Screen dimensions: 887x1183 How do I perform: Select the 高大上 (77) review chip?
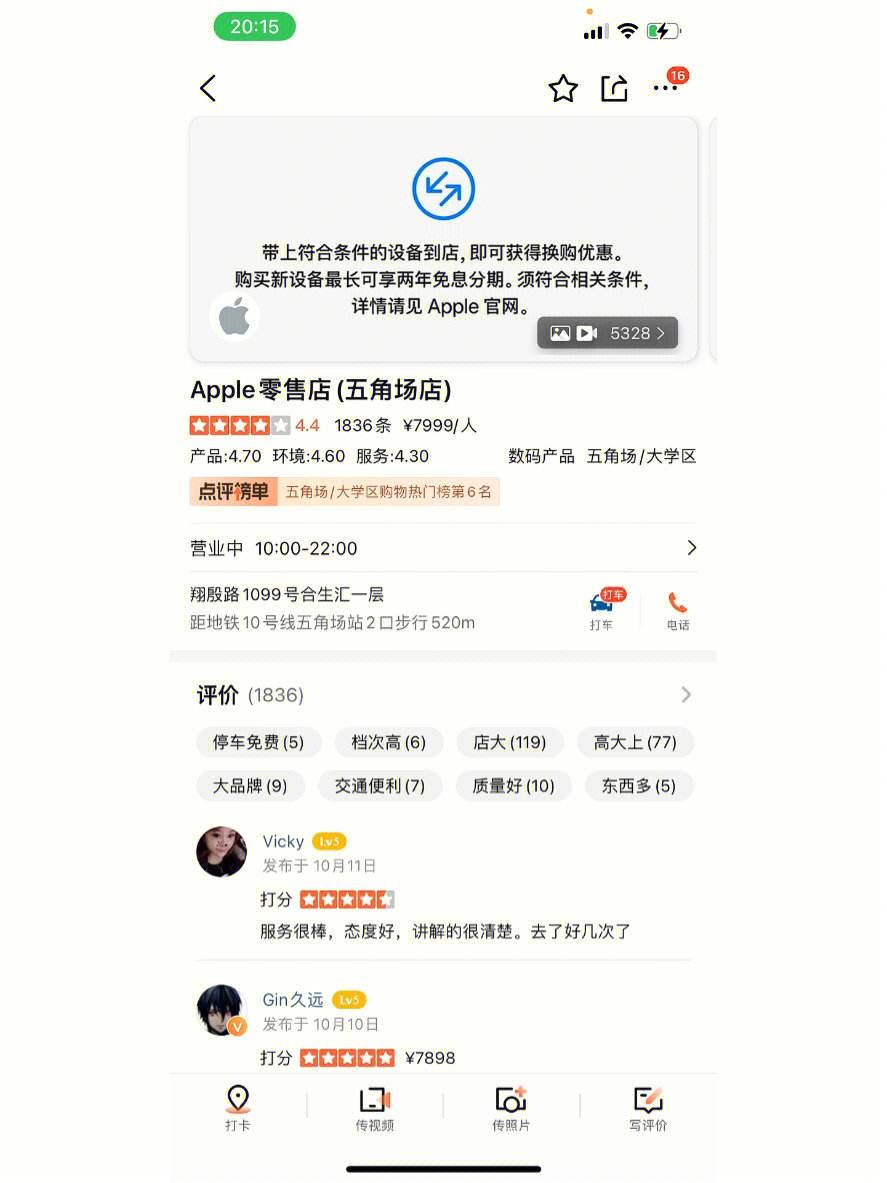point(634,742)
